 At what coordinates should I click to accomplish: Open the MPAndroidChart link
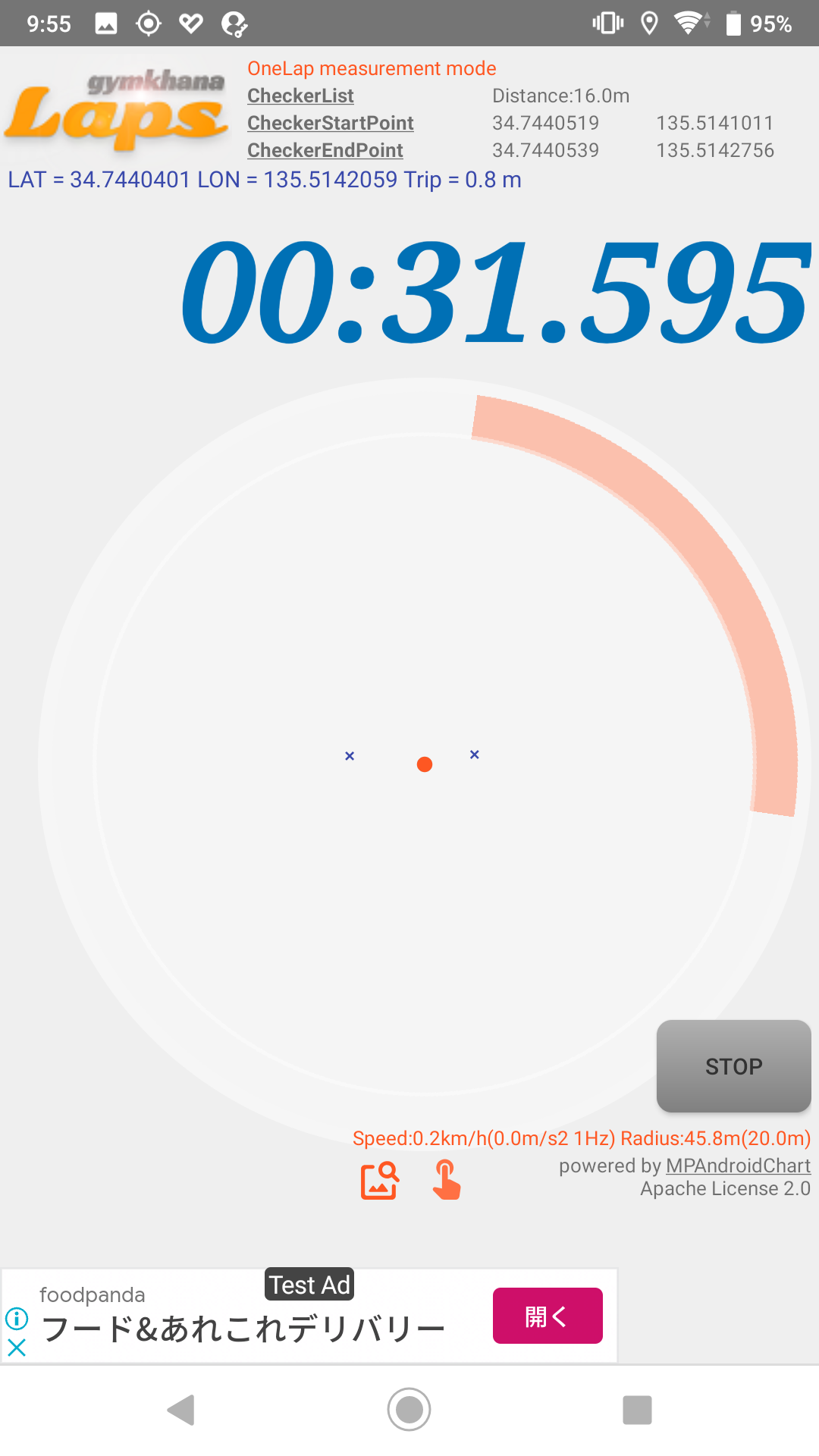[x=738, y=1166]
